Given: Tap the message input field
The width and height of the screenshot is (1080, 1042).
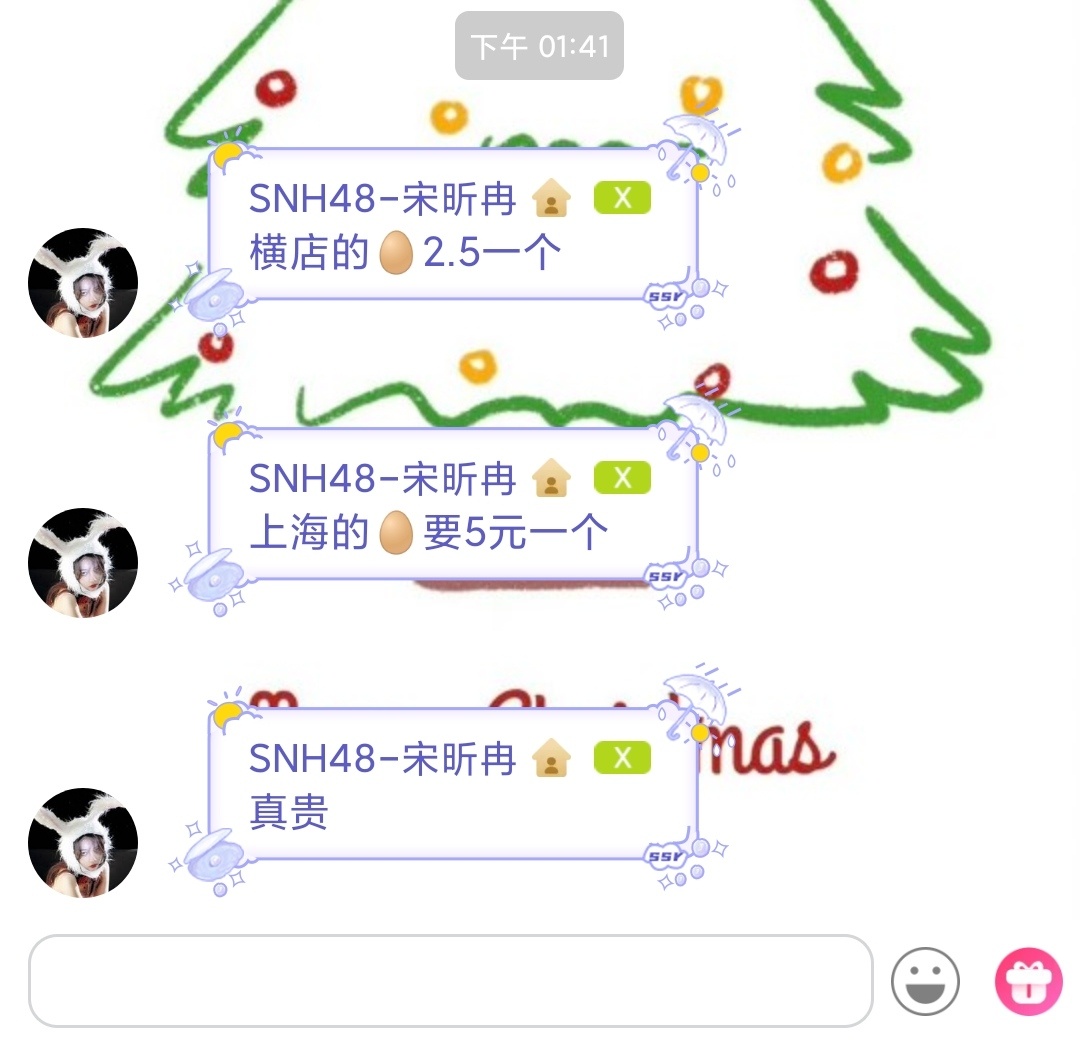Looking at the screenshot, I should pyautogui.click(x=450, y=980).
